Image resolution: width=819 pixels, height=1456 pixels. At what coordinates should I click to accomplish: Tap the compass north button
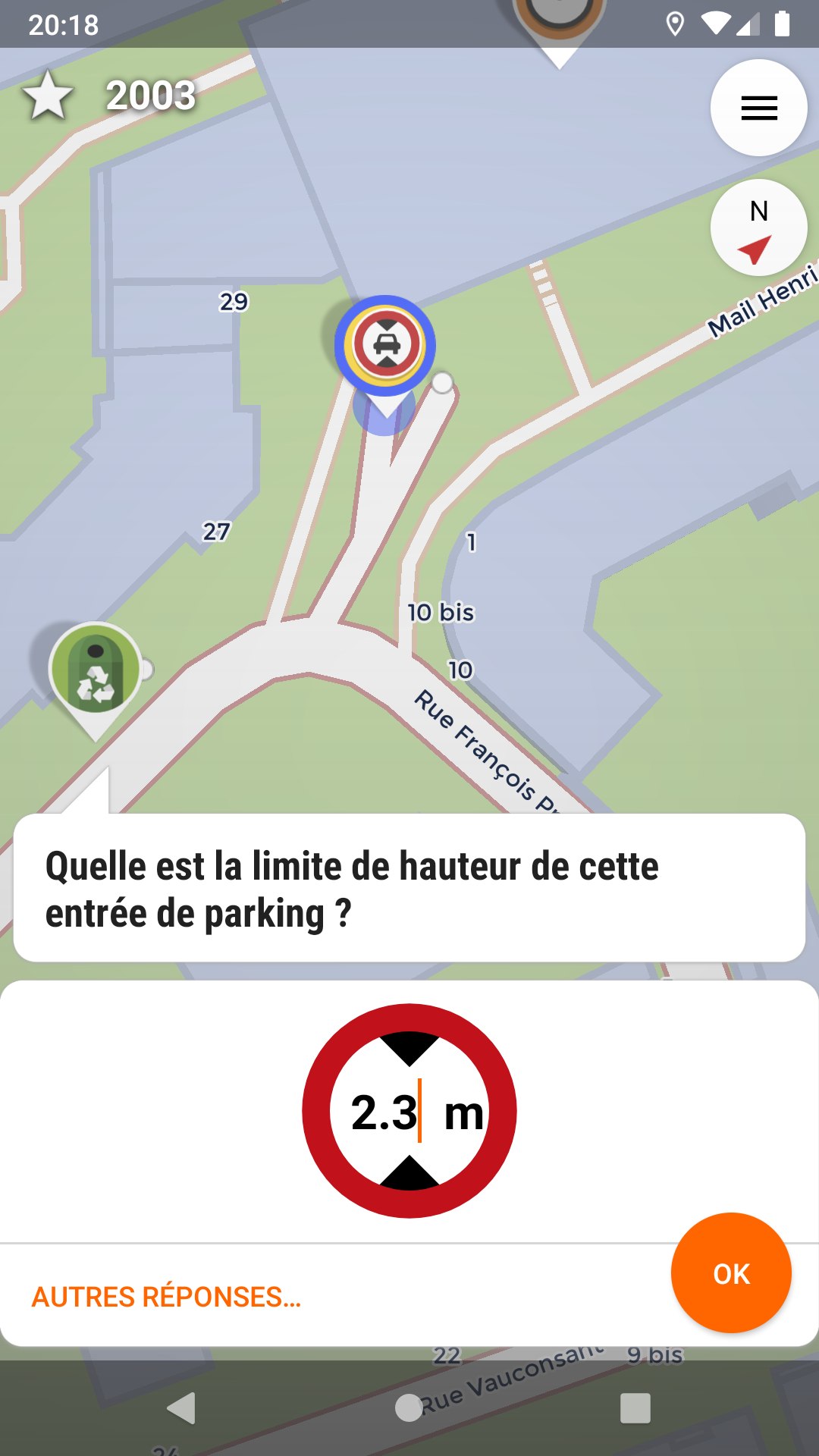click(x=758, y=227)
